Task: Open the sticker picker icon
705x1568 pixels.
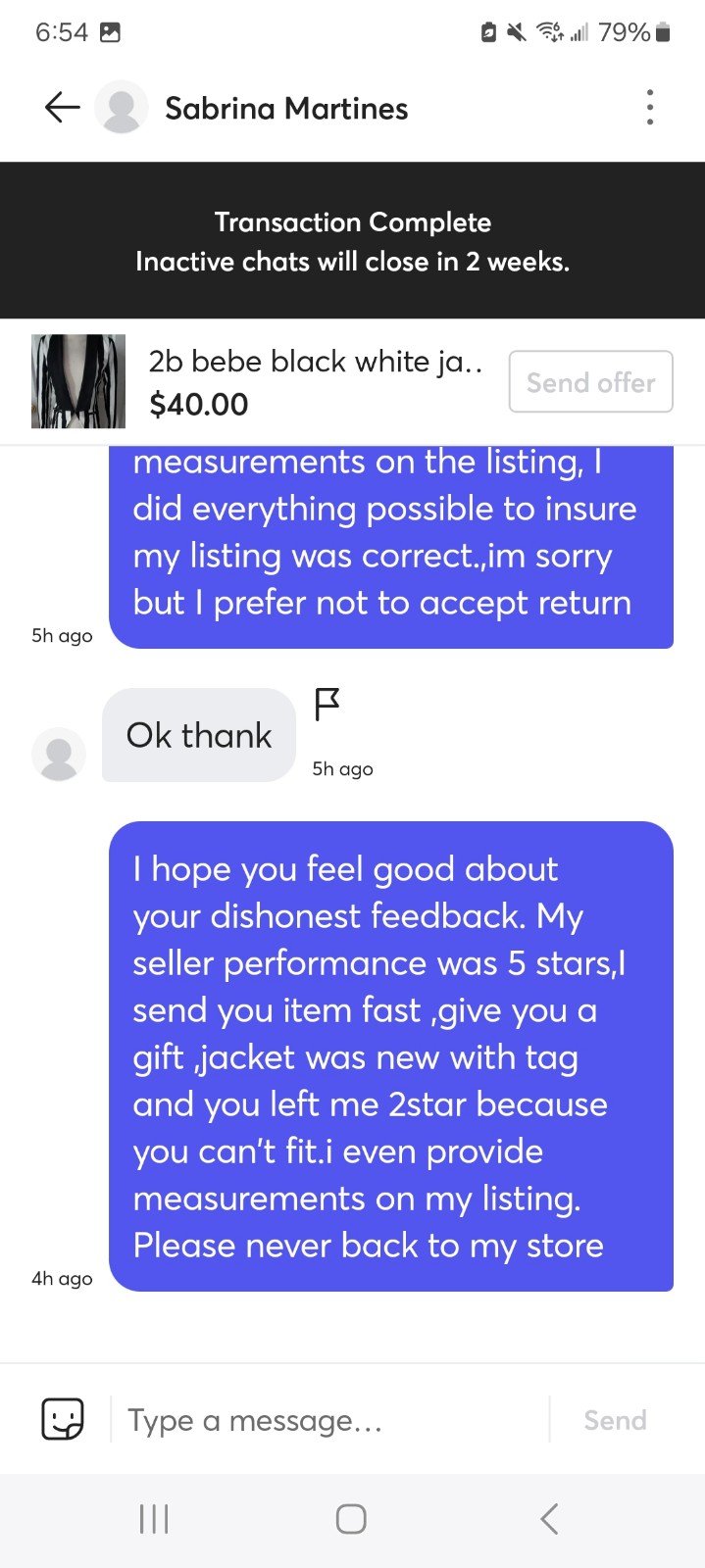Action: [63, 1418]
